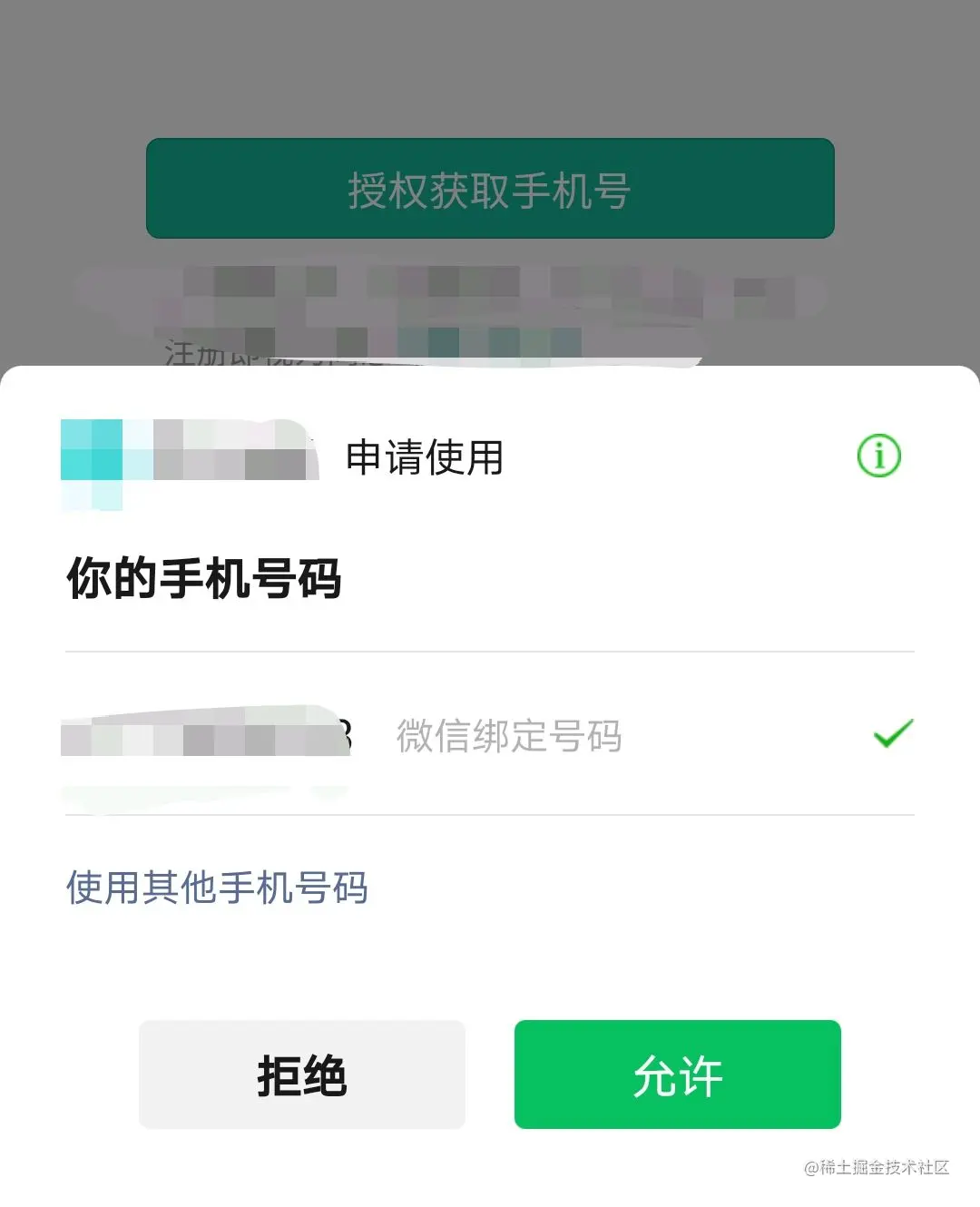
Task: Select the information icon in the dialog corner
Action: click(x=877, y=456)
